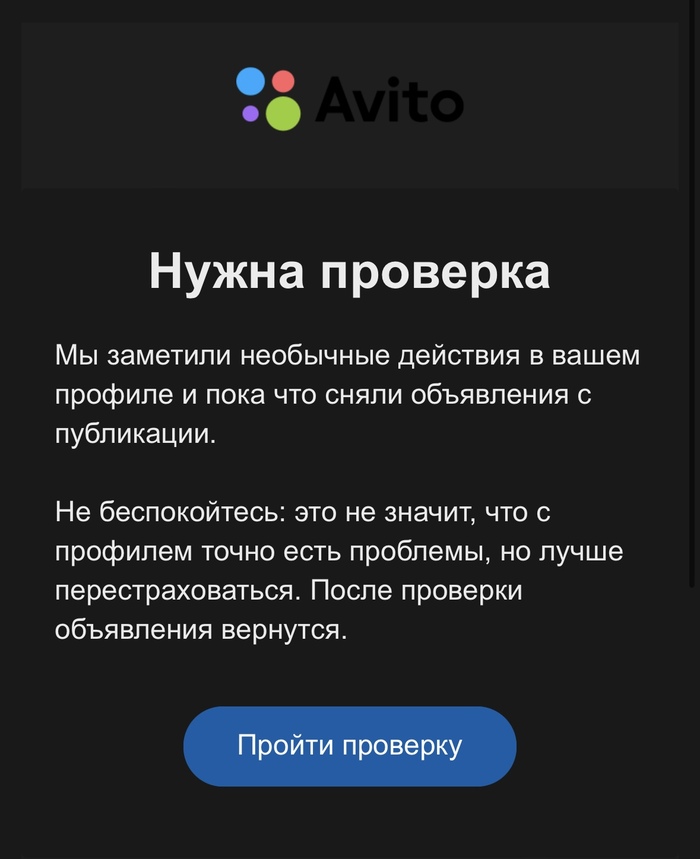Tap the «Пройти проверку» button
The height and width of the screenshot is (859, 700).
(349, 746)
